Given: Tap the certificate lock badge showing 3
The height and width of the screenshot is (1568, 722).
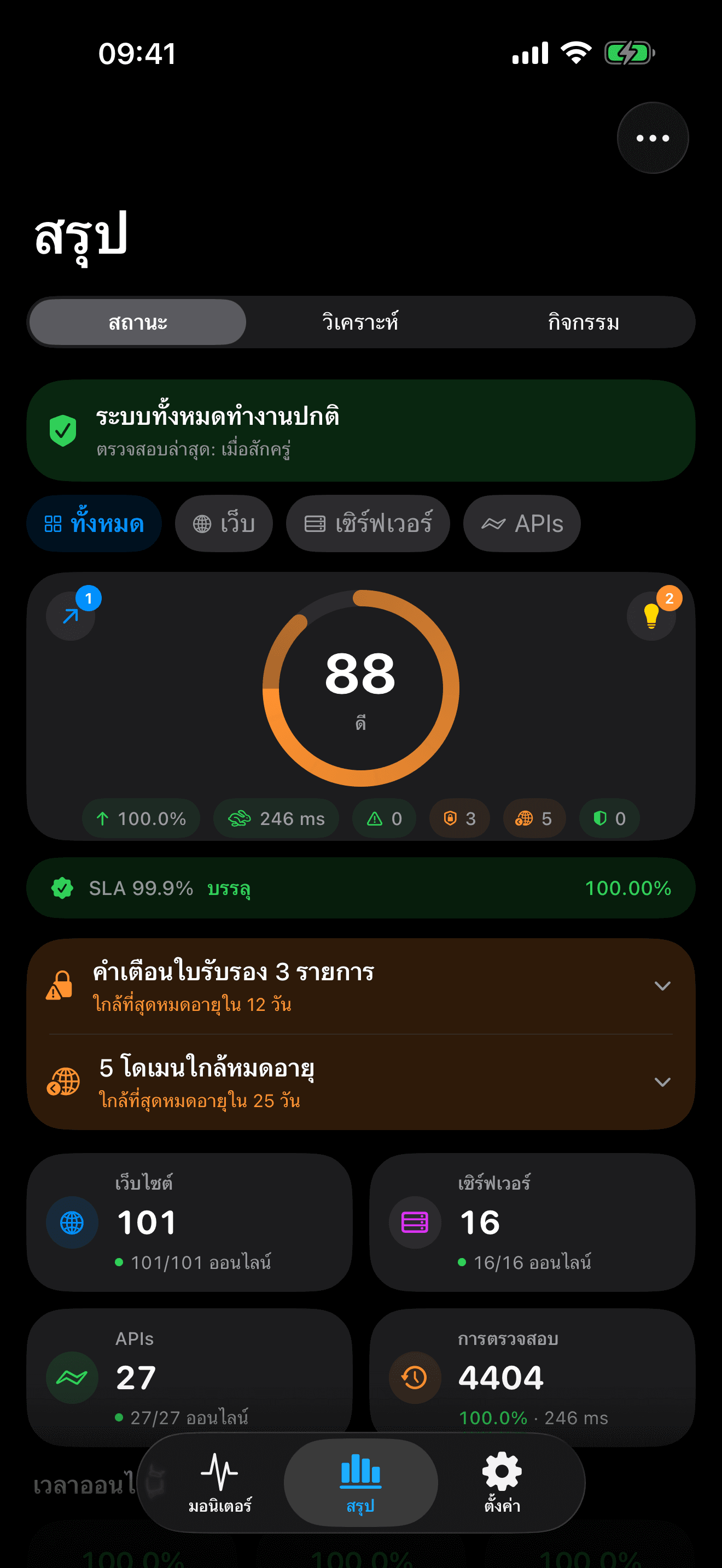Looking at the screenshot, I should (x=459, y=818).
